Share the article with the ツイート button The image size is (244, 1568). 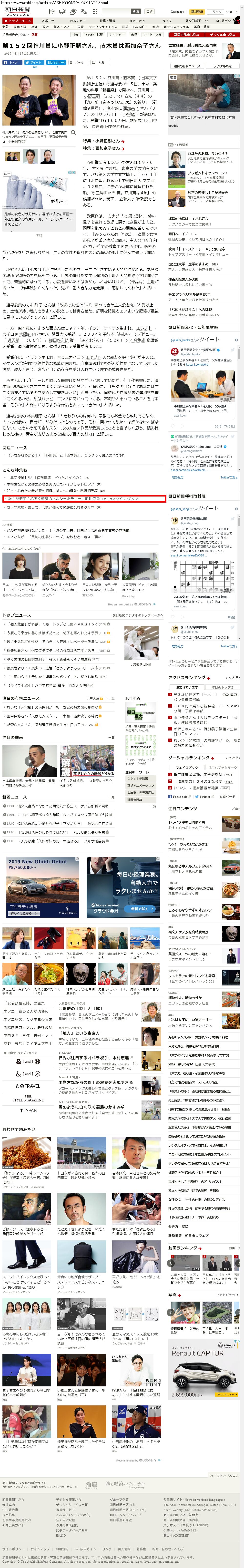coord(35,62)
